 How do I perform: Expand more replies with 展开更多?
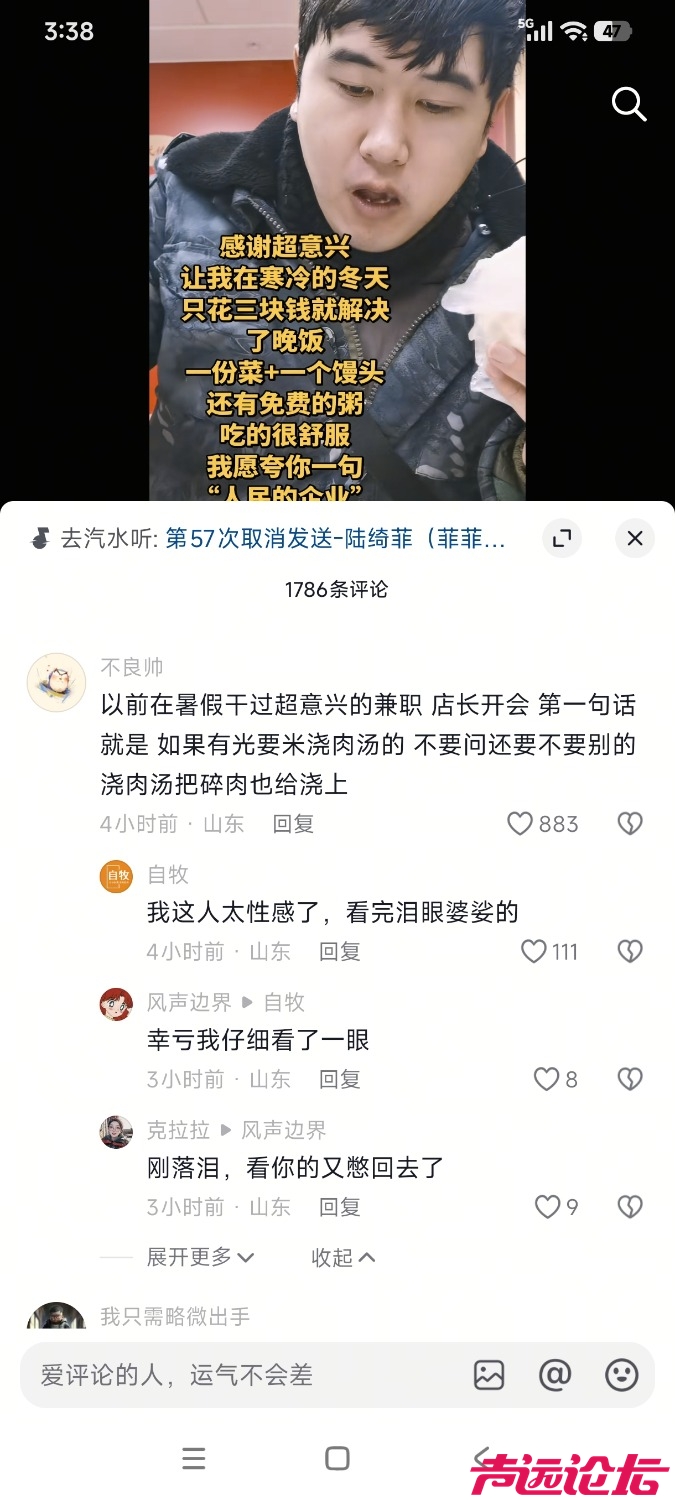(x=200, y=1257)
